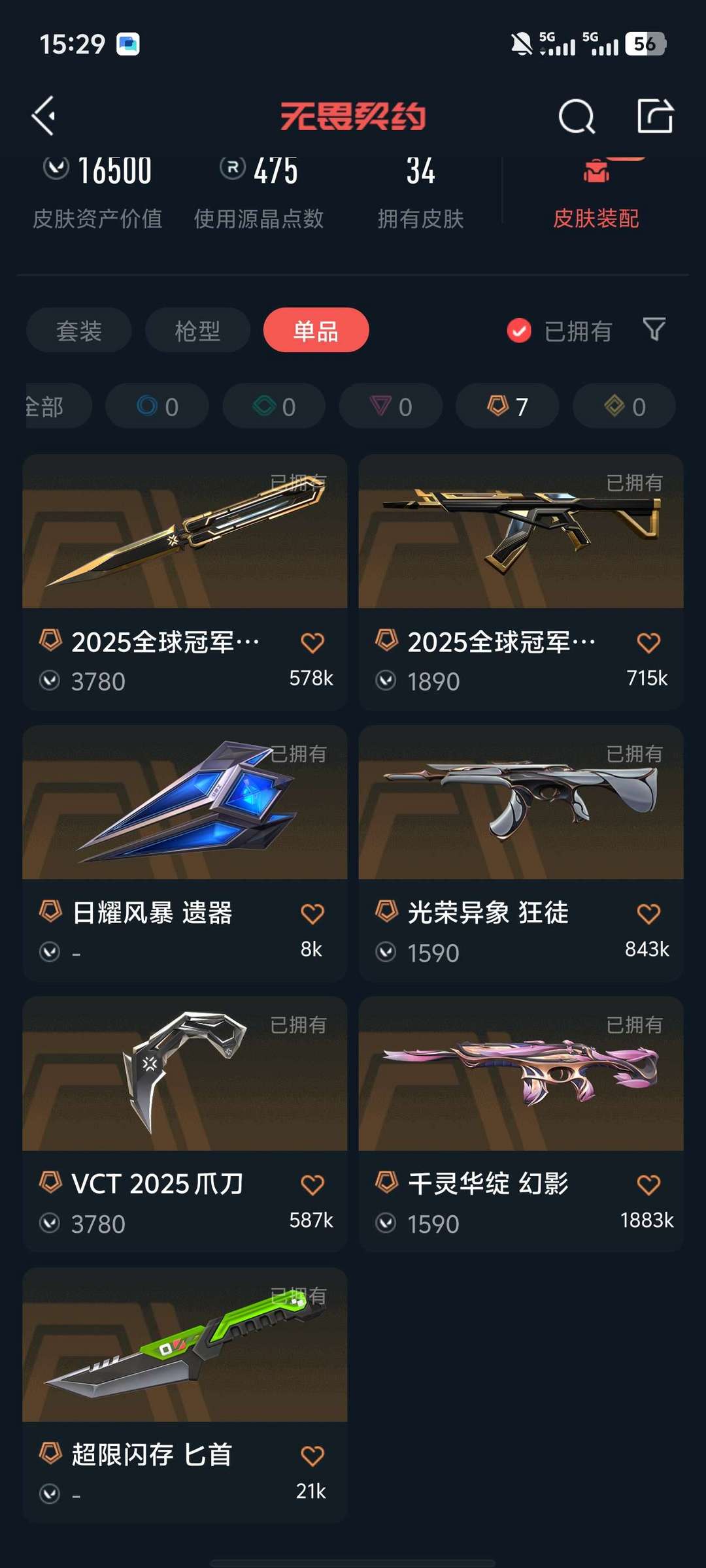Select the orange rarity filter showing 7
Screen dimensions: 706x1568
coord(507,406)
